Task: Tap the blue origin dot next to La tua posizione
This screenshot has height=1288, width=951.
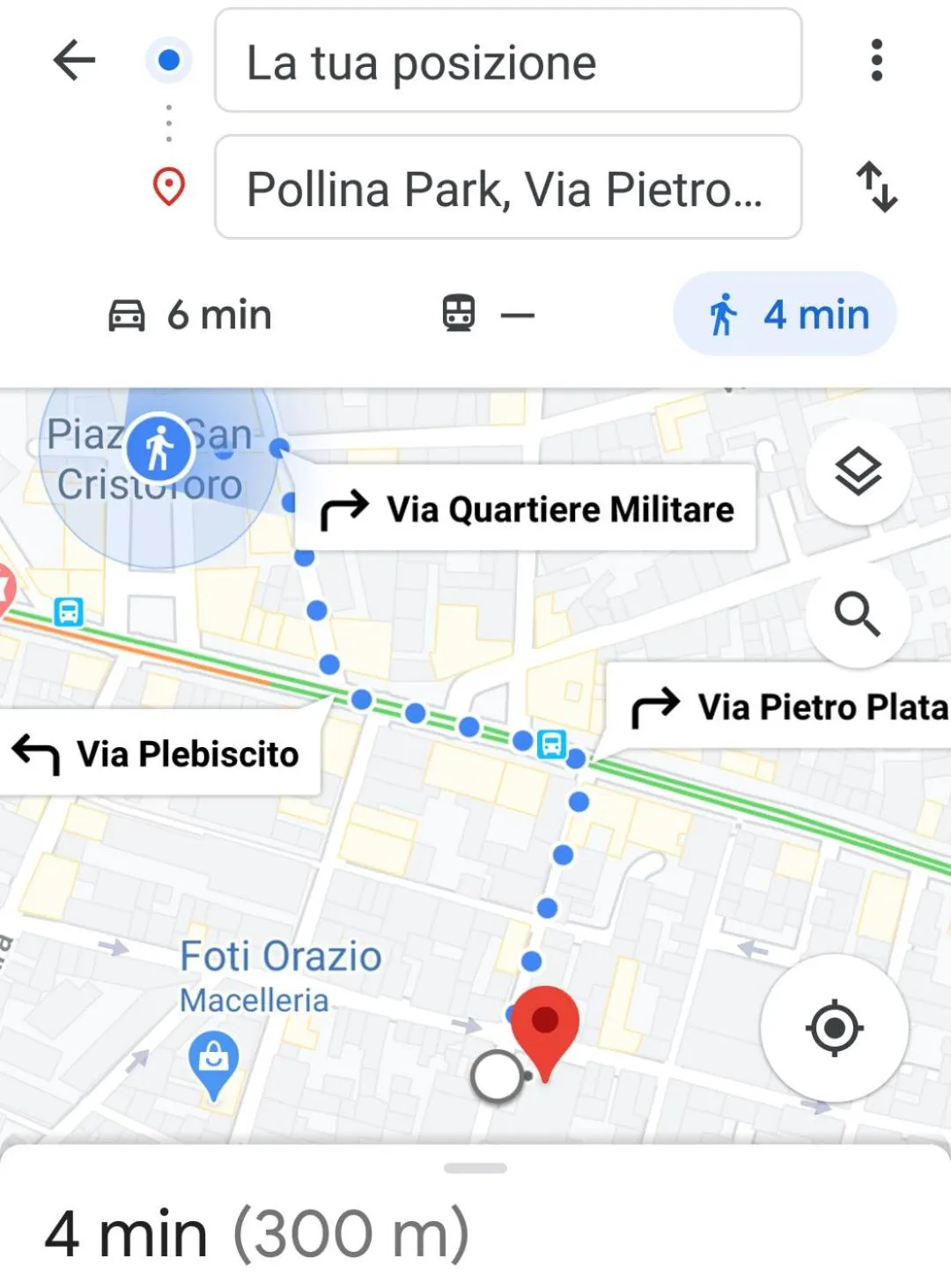Action: 167,58
